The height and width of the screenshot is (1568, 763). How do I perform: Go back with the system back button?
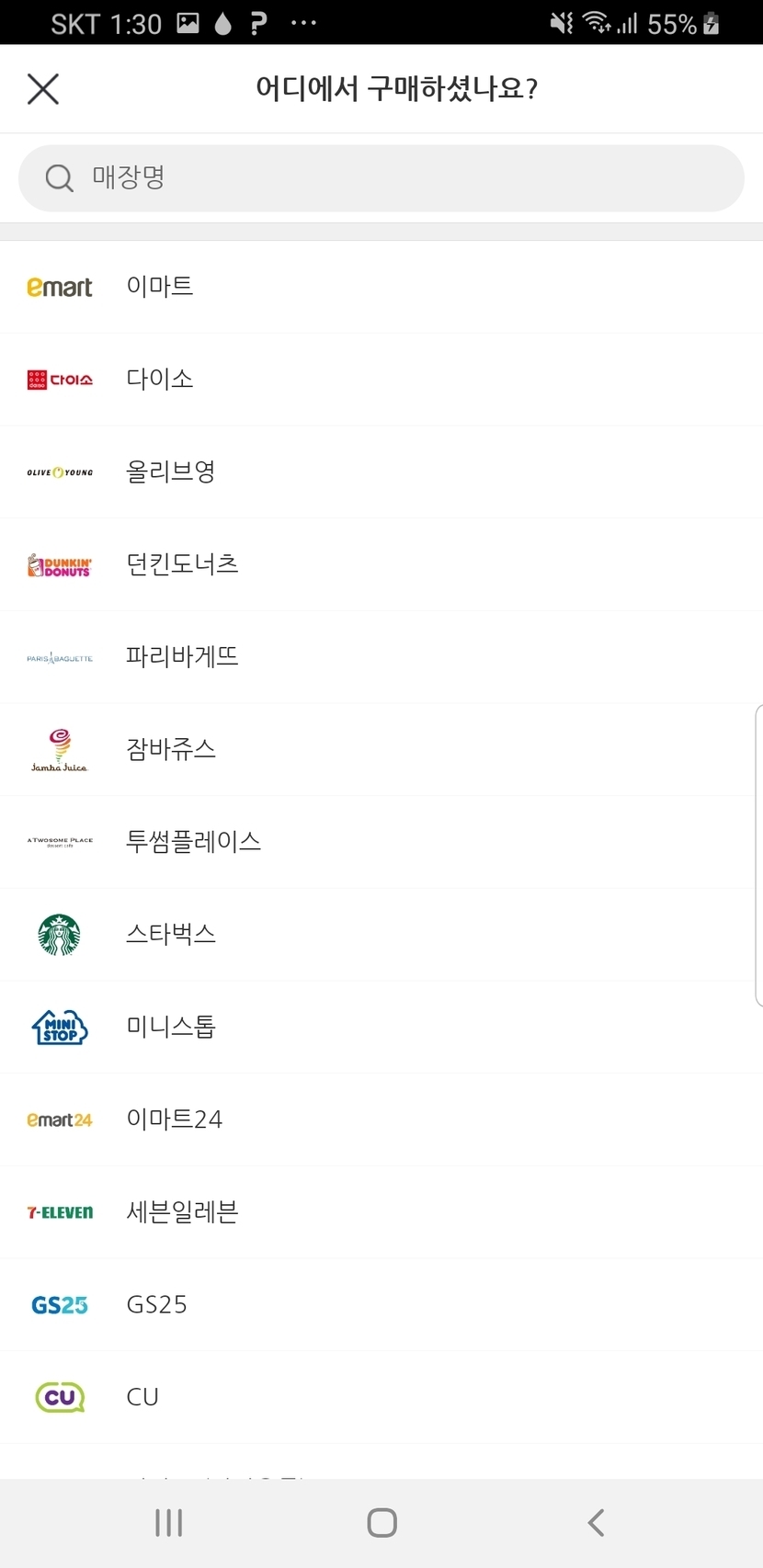[x=596, y=1523]
